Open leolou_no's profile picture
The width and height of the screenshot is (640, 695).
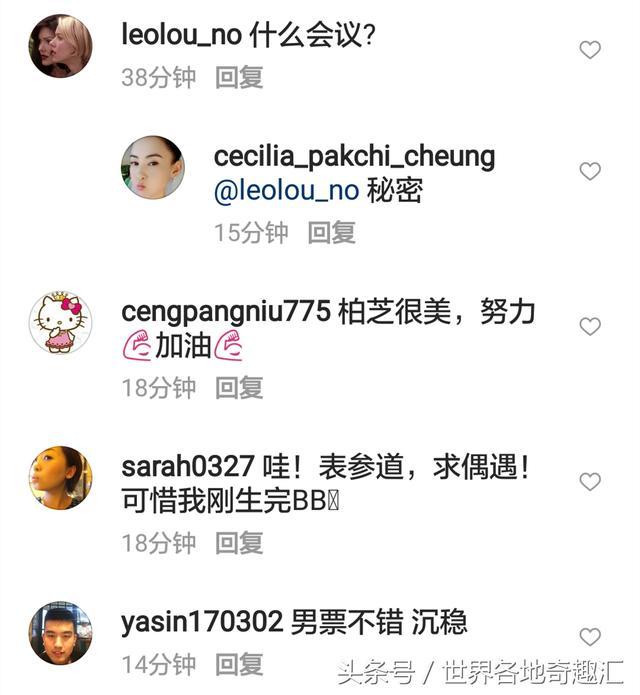[x=60, y=46]
